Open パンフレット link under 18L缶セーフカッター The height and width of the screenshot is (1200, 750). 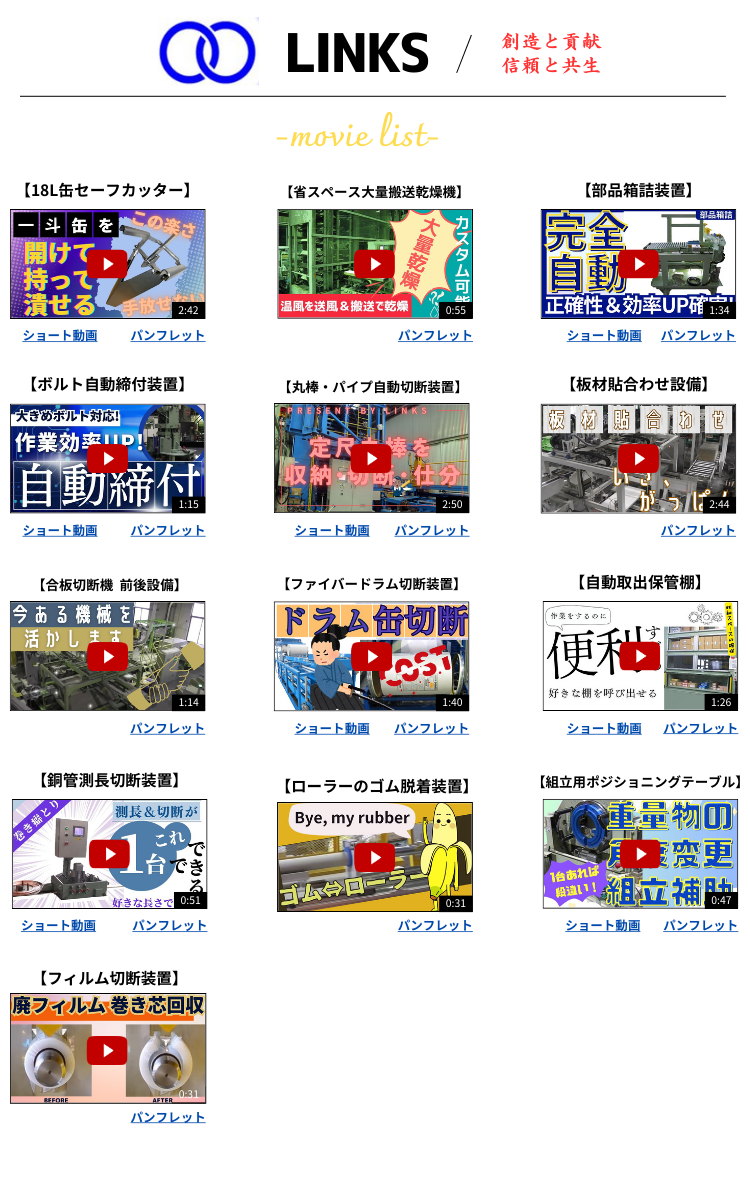tap(167, 335)
